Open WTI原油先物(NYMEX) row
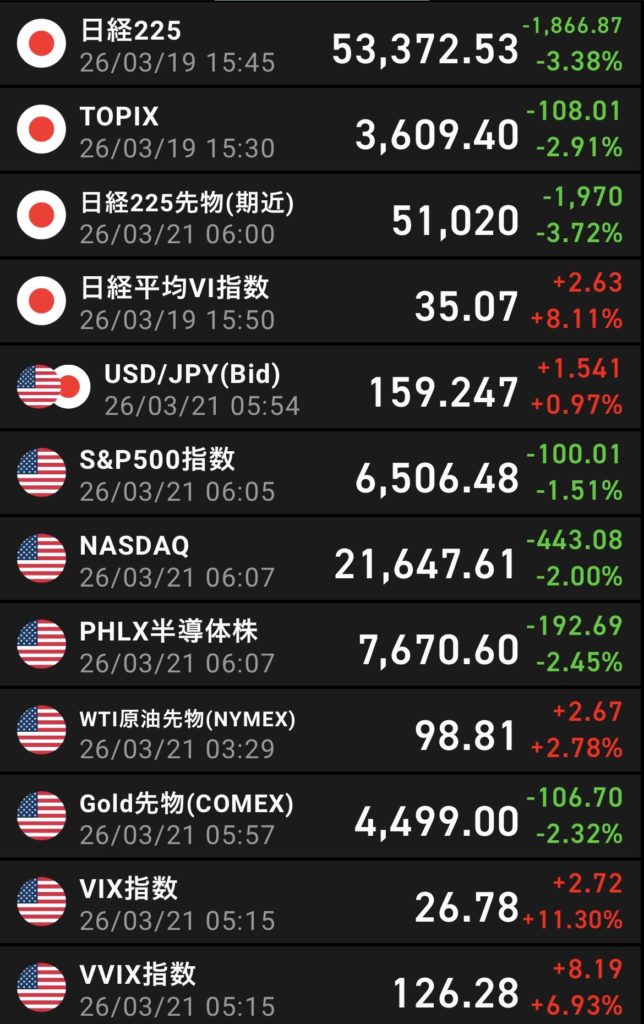The height and width of the screenshot is (1024, 644). point(322,732)
